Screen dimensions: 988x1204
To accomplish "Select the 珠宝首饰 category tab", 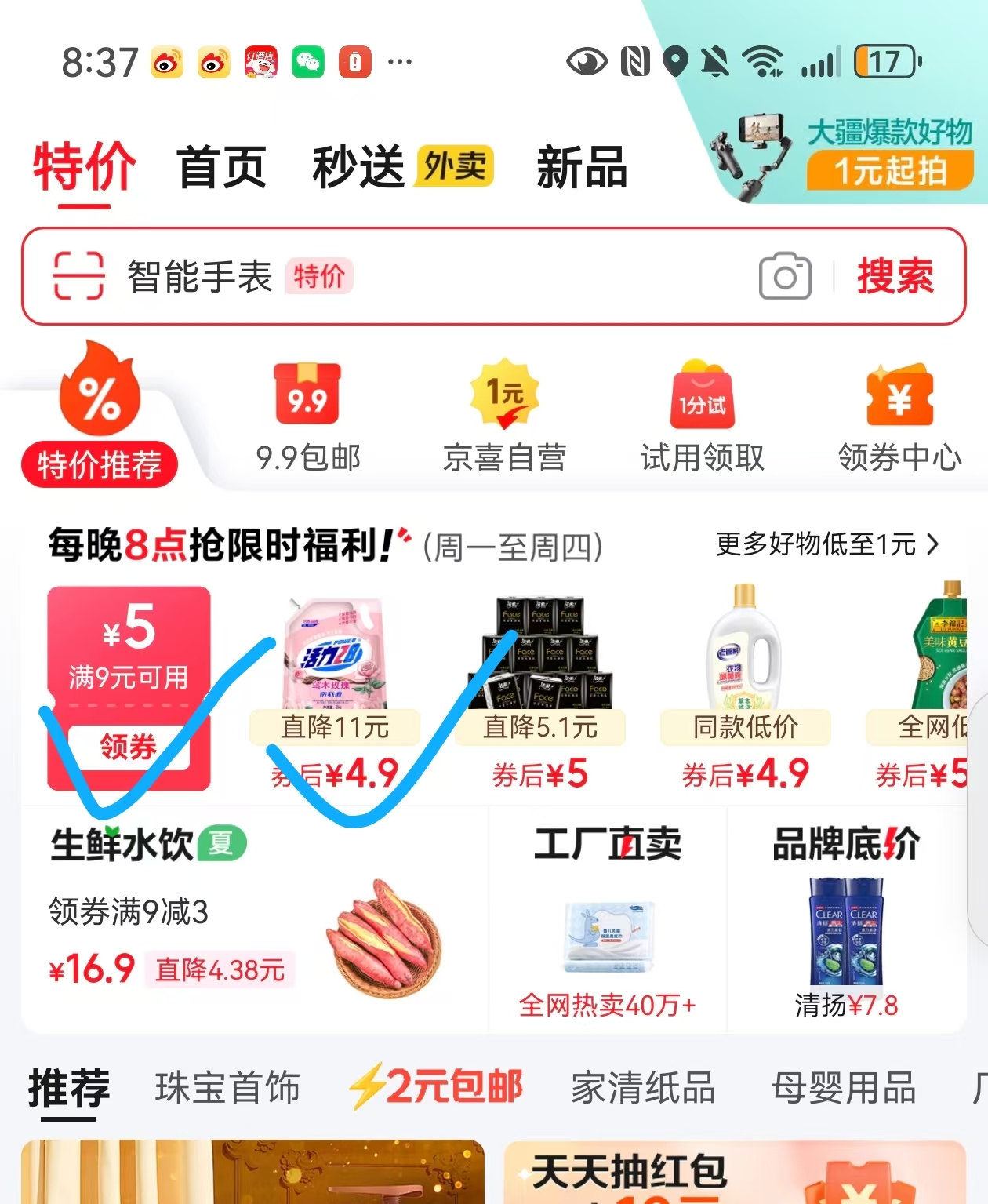I will (228, 1088).
